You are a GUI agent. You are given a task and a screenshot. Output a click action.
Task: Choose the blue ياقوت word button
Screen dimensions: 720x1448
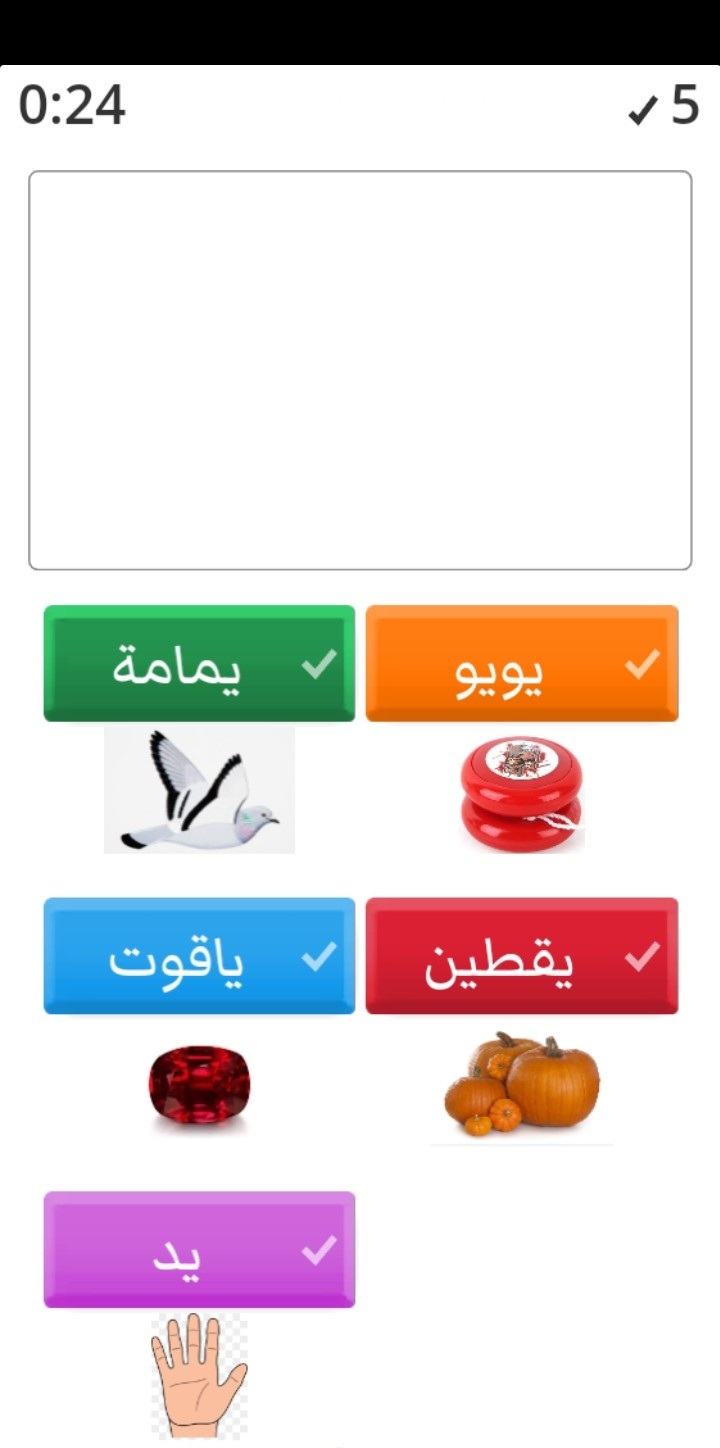(199, 956)
